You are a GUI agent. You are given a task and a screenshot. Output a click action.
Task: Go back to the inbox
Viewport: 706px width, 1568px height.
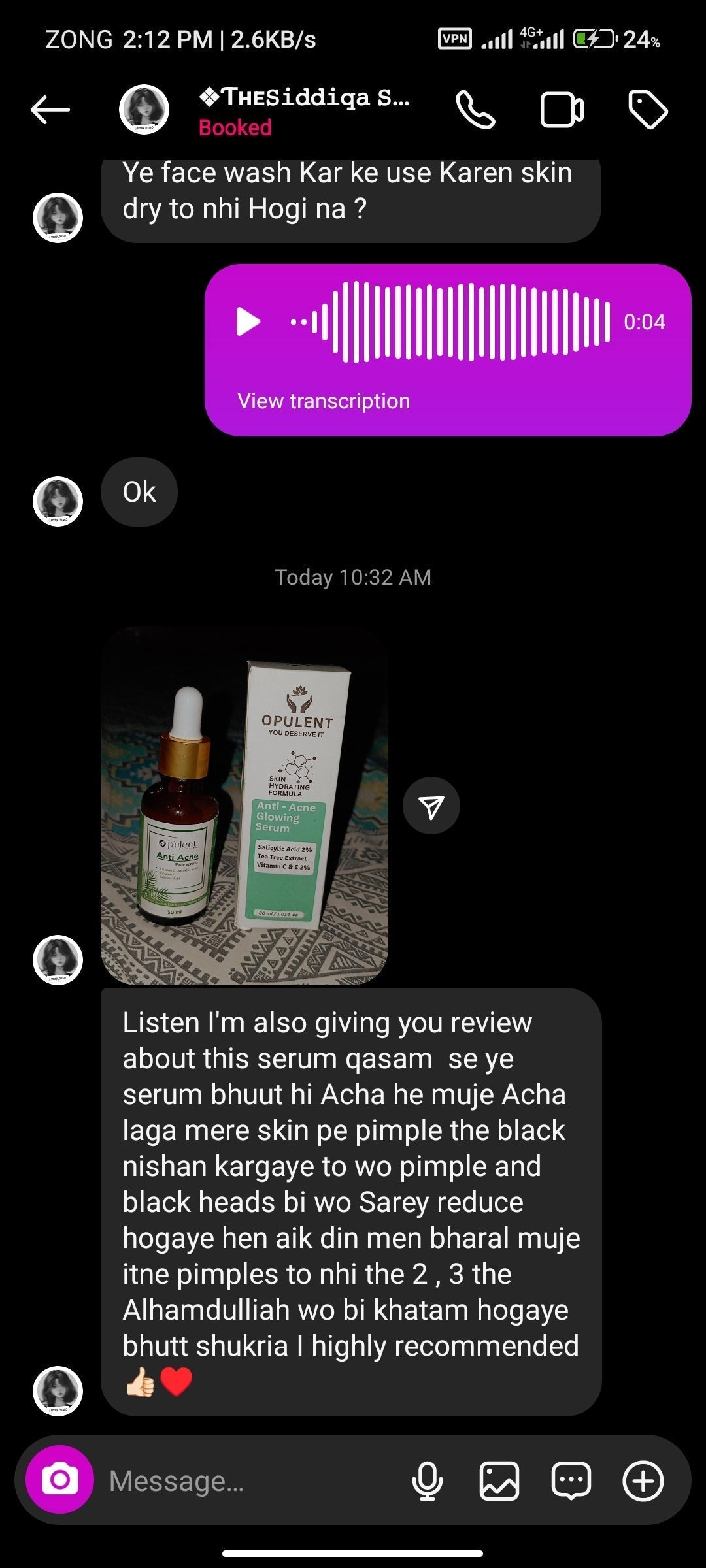50,109
